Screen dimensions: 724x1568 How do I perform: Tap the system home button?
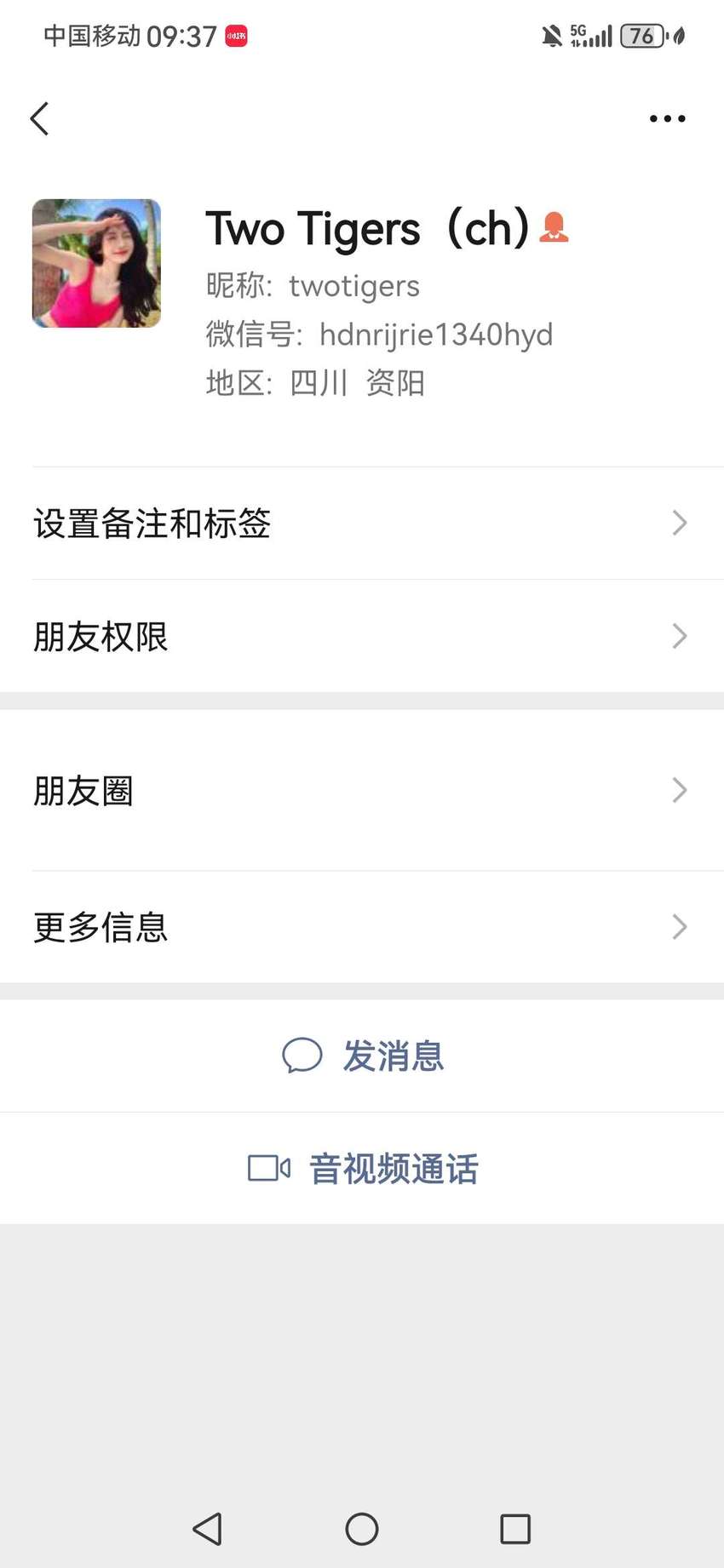[362, 1529]
